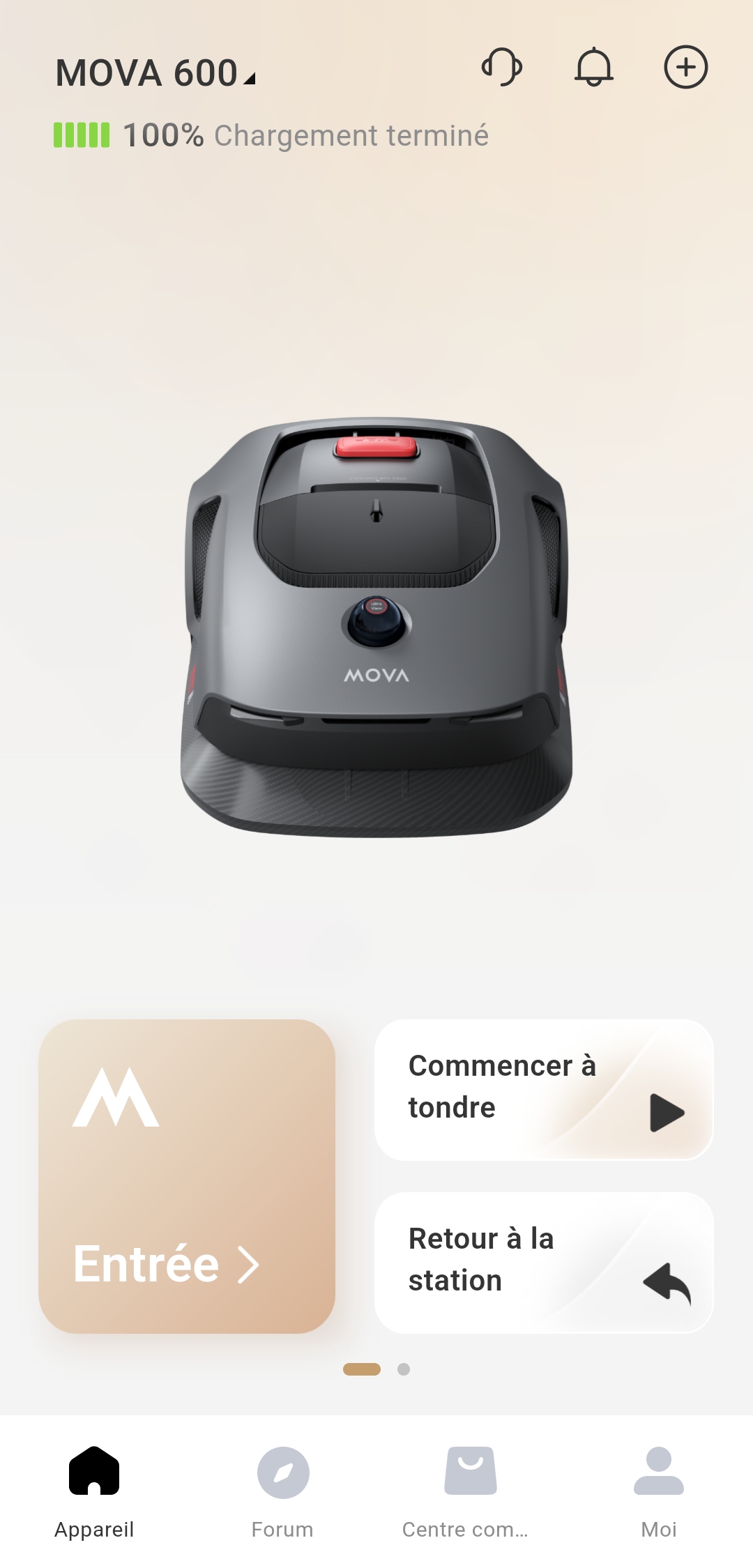Send mower back via Retour à la station

(x=544, y=1262)
